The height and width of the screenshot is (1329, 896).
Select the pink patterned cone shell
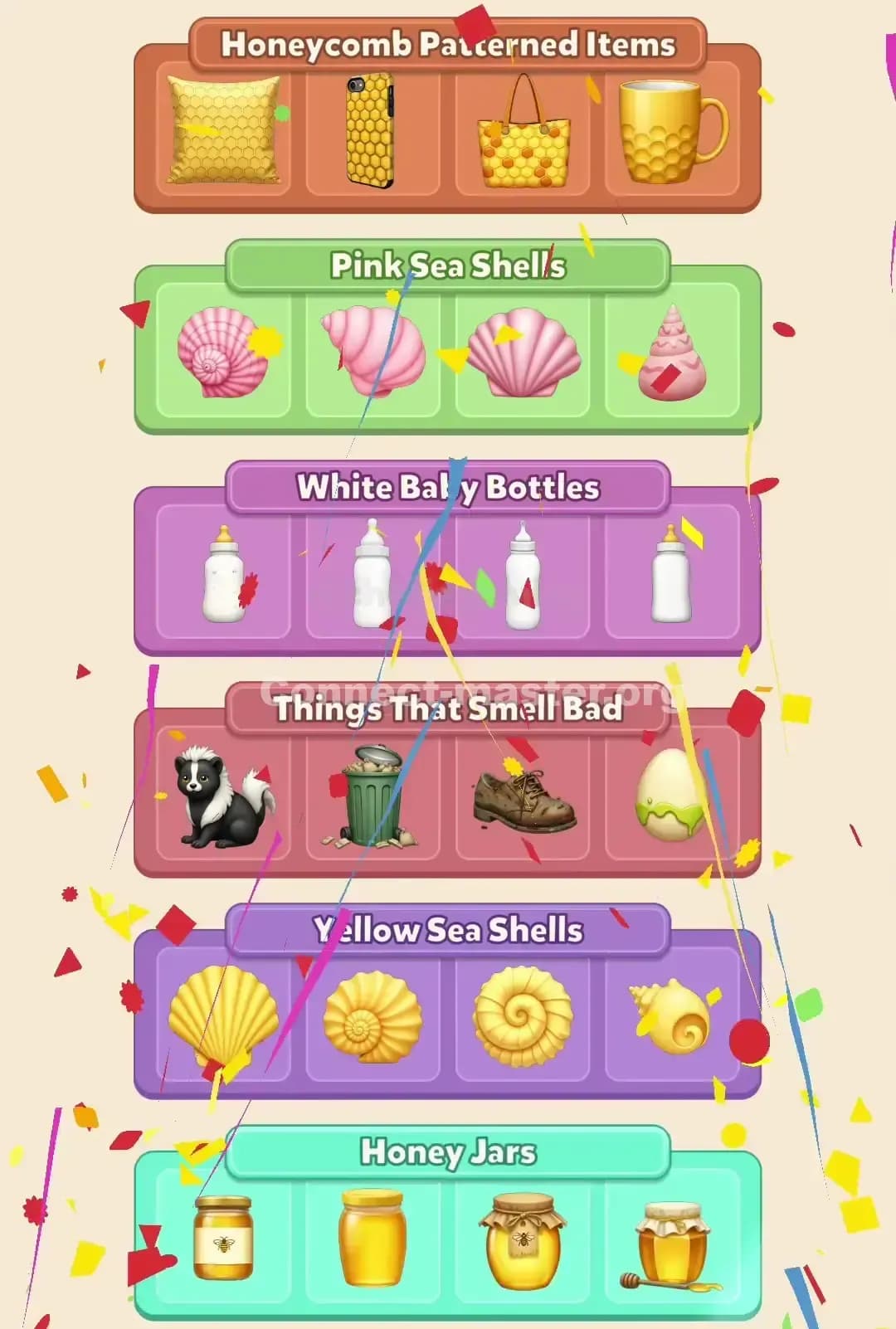point(670,353)
